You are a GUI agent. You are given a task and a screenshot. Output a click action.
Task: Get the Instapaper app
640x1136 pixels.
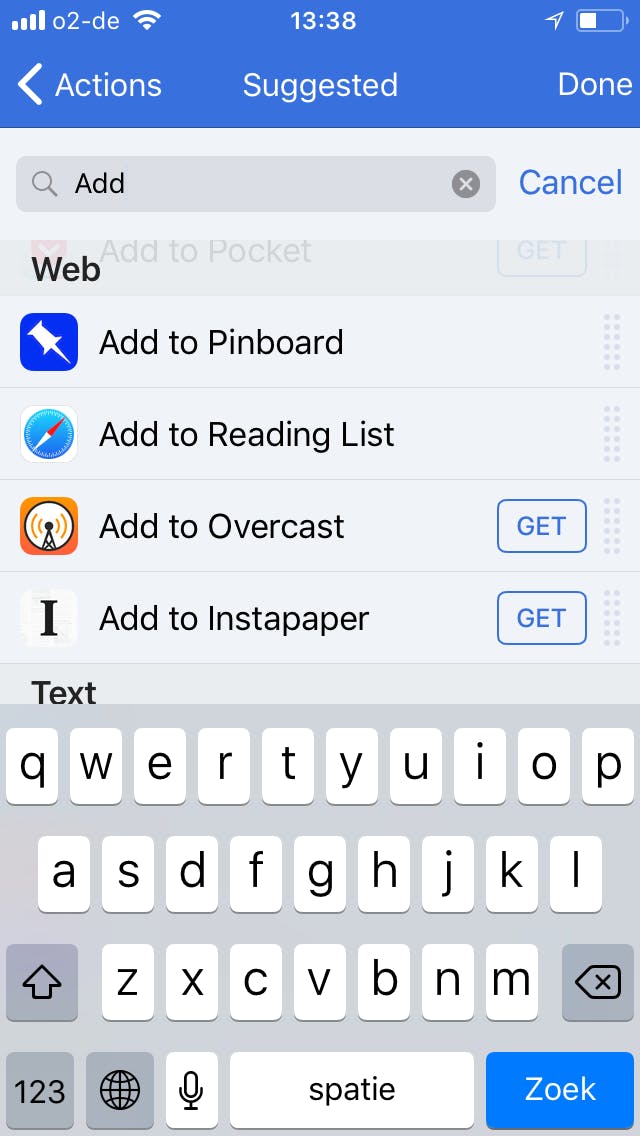(x=541, y=618)
